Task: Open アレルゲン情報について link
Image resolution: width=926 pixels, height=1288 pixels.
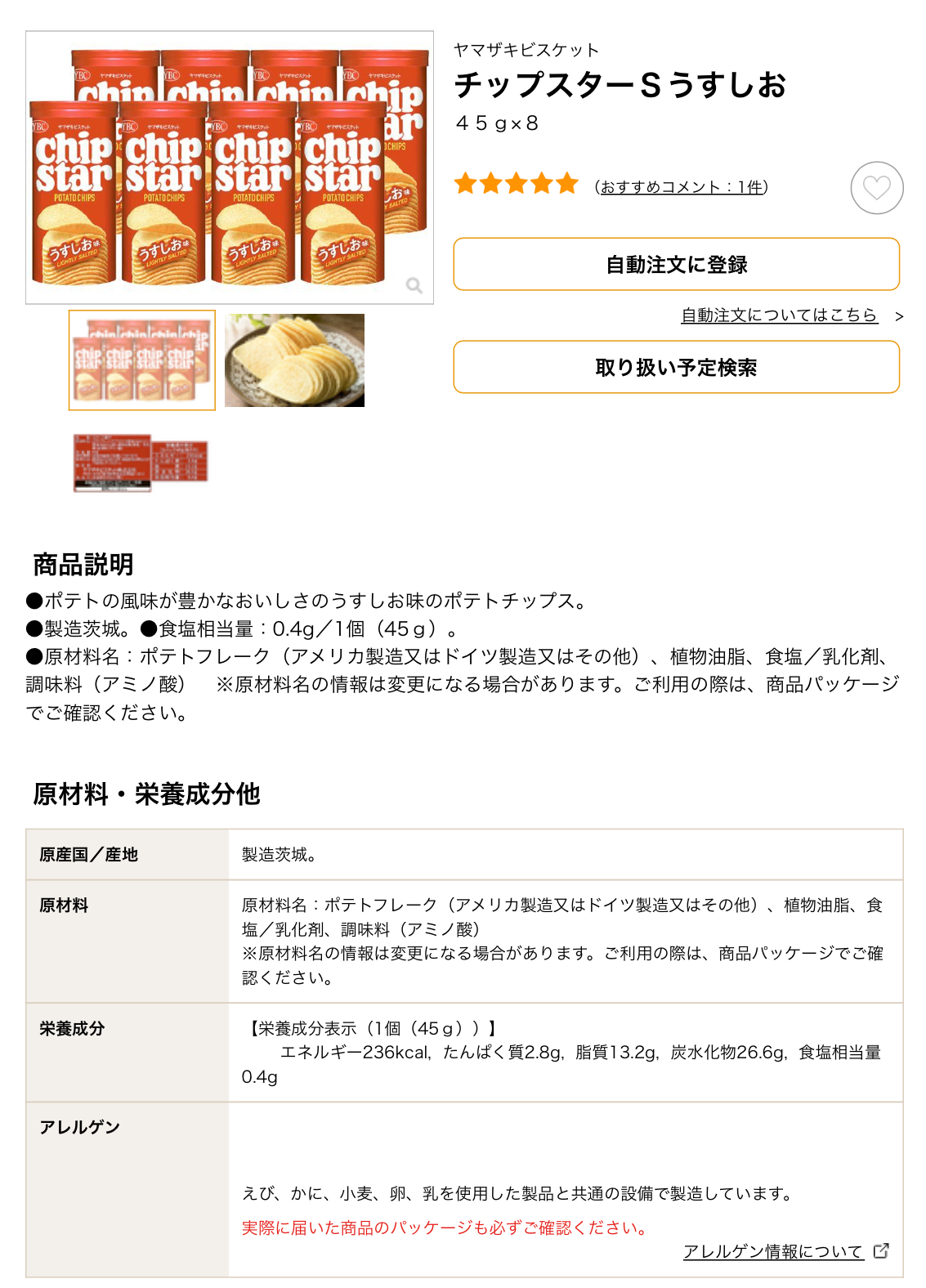Action: [774, 1251]
